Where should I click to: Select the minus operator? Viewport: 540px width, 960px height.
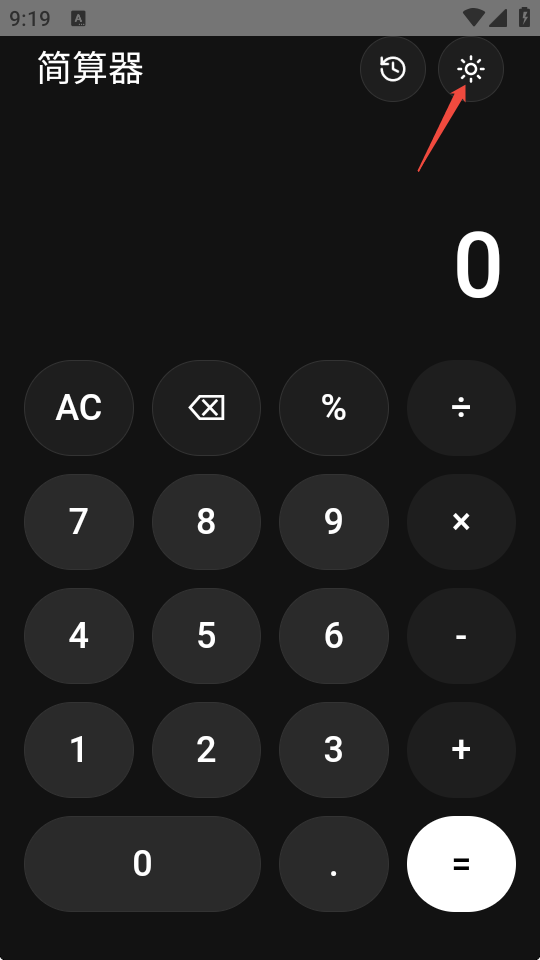(x=461, y=636)
